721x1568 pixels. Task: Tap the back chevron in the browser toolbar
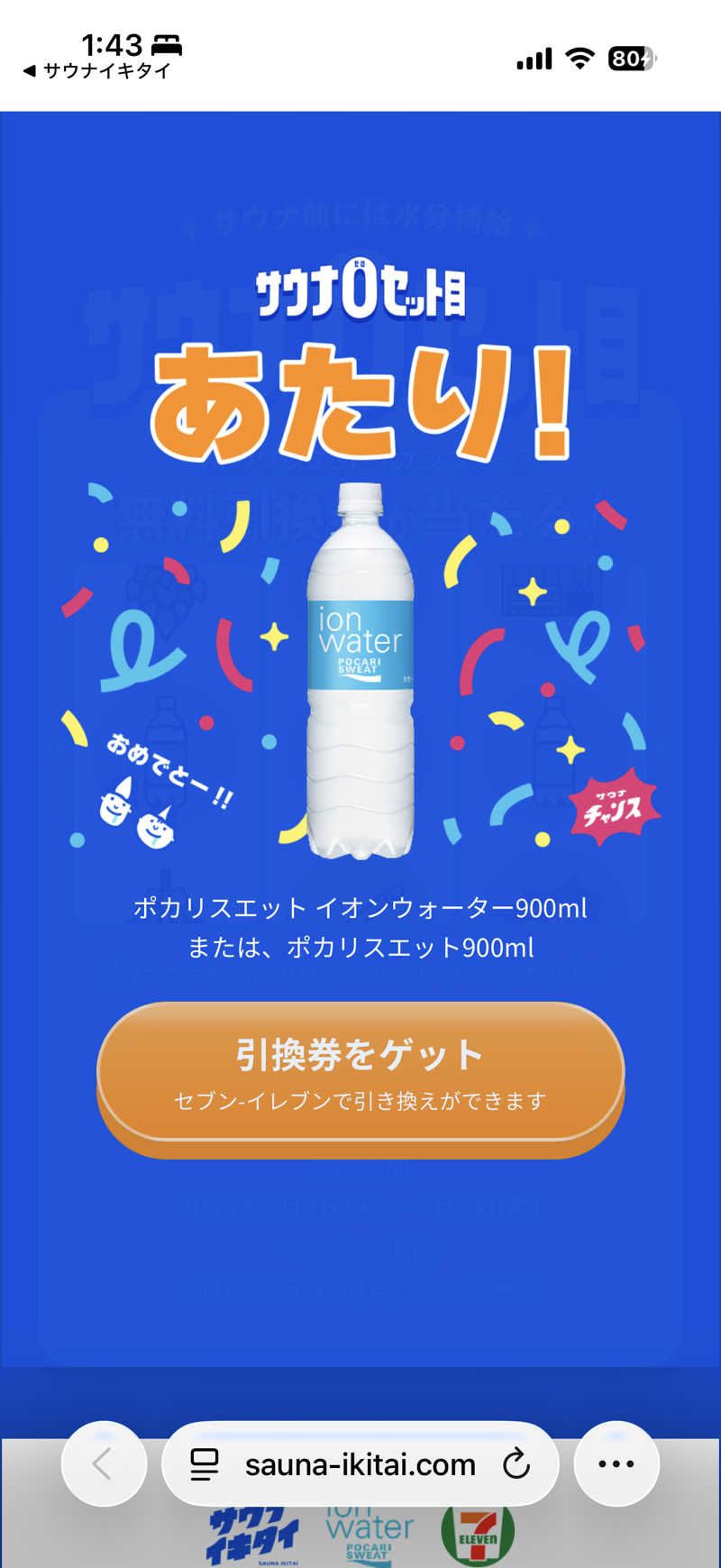[x=104, y=1464]
